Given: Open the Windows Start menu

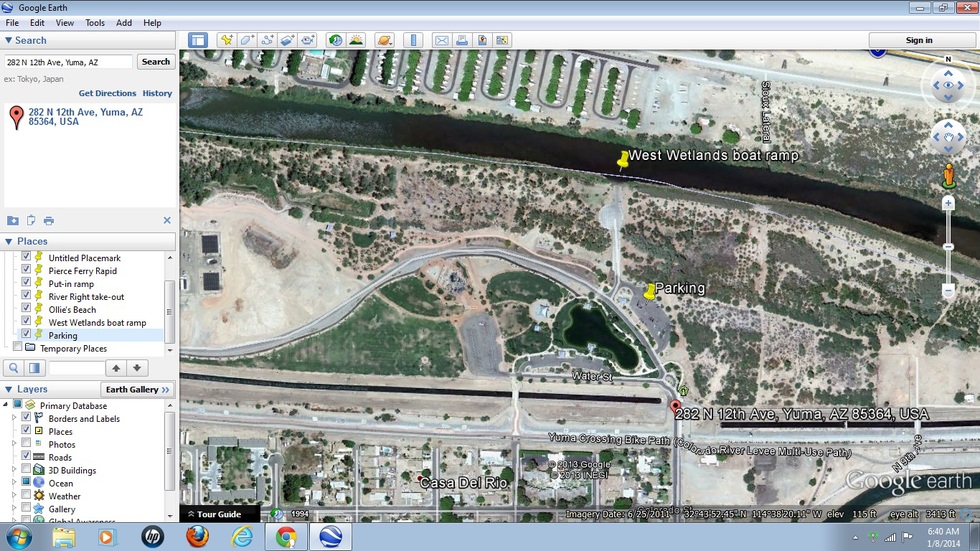Looking at the screenshot, I should pos(18,537).
